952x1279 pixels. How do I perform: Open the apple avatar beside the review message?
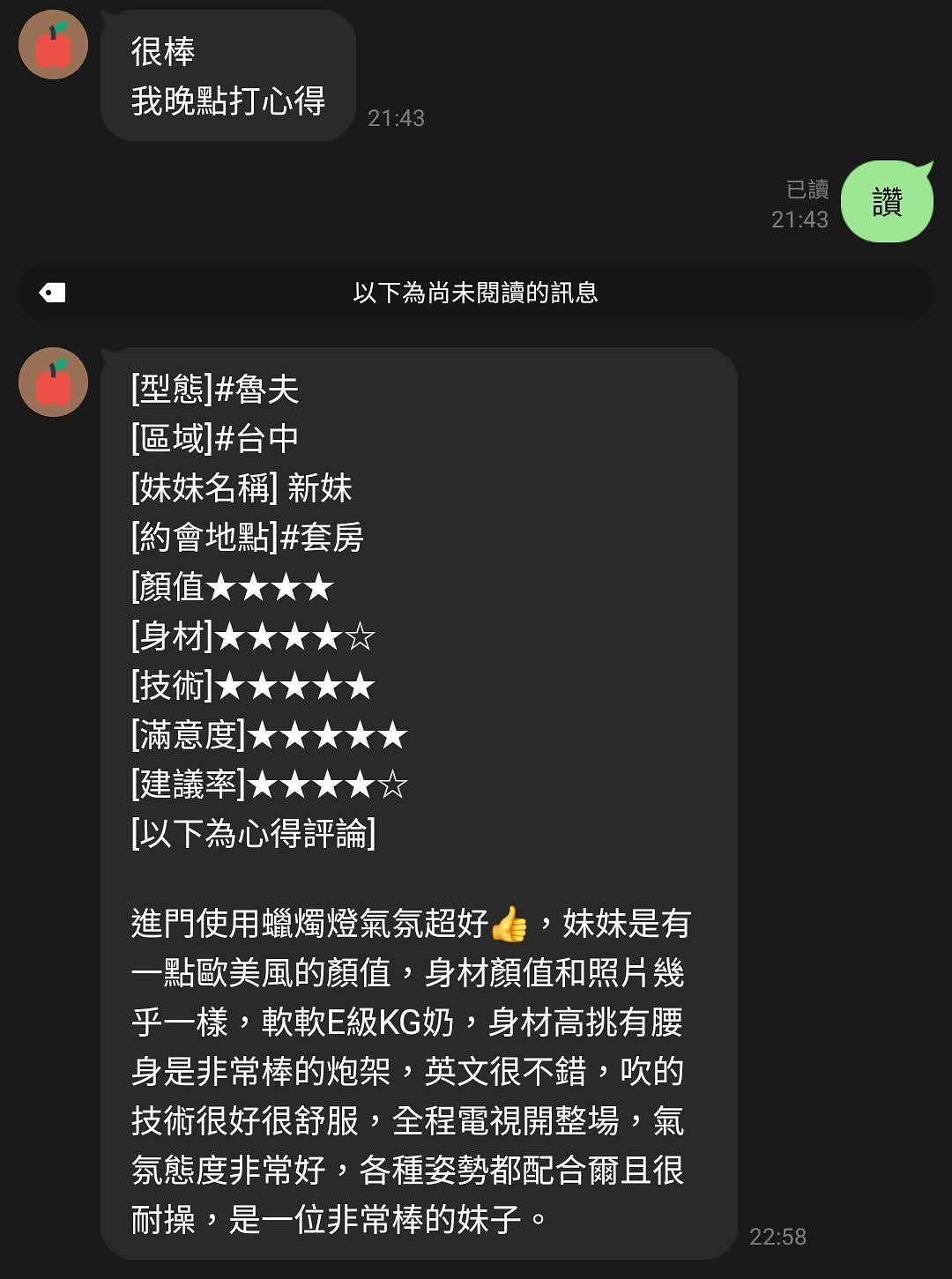pyautogui.click(x=53, y=382)
